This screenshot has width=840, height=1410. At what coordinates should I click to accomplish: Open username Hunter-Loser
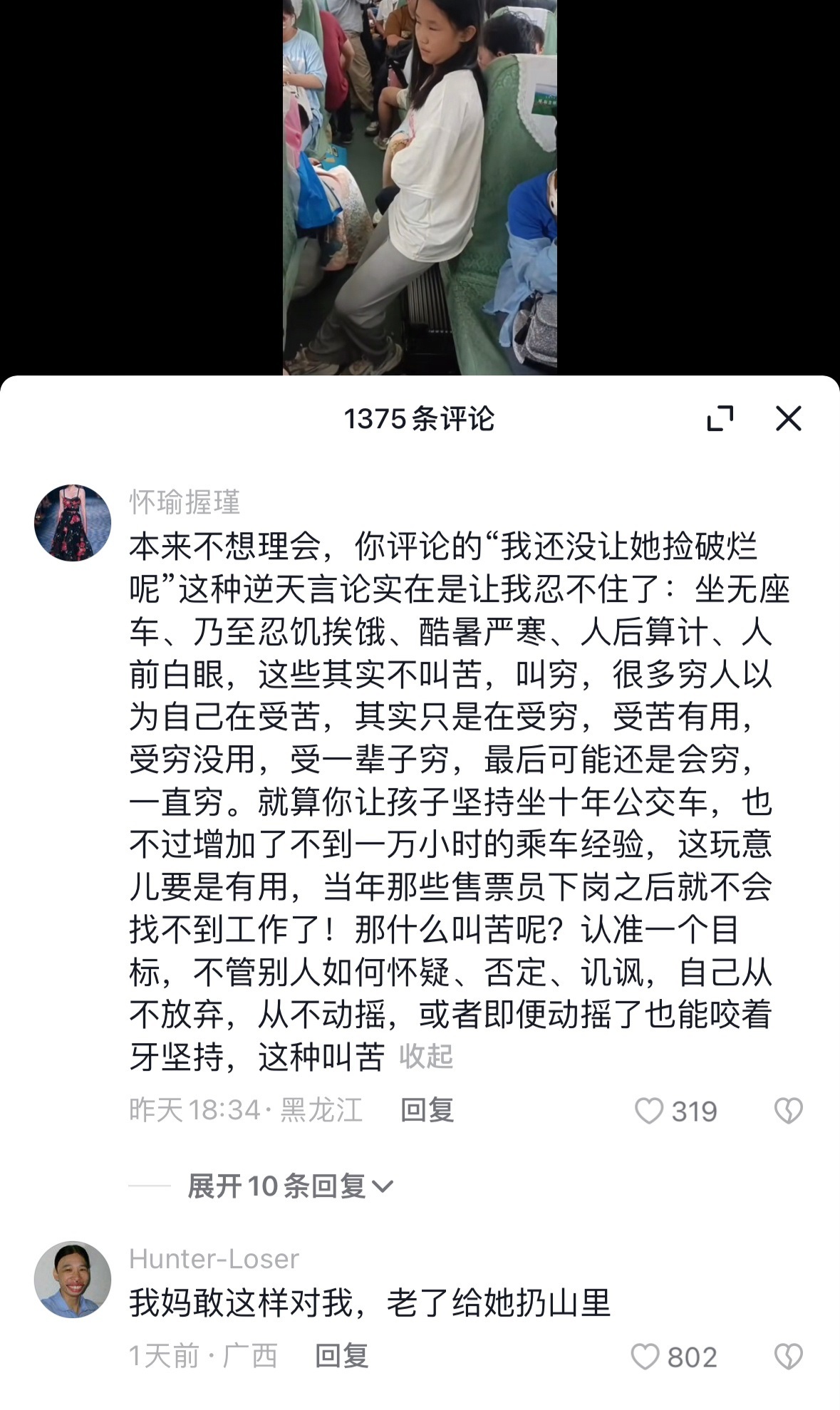point(214,1259)
